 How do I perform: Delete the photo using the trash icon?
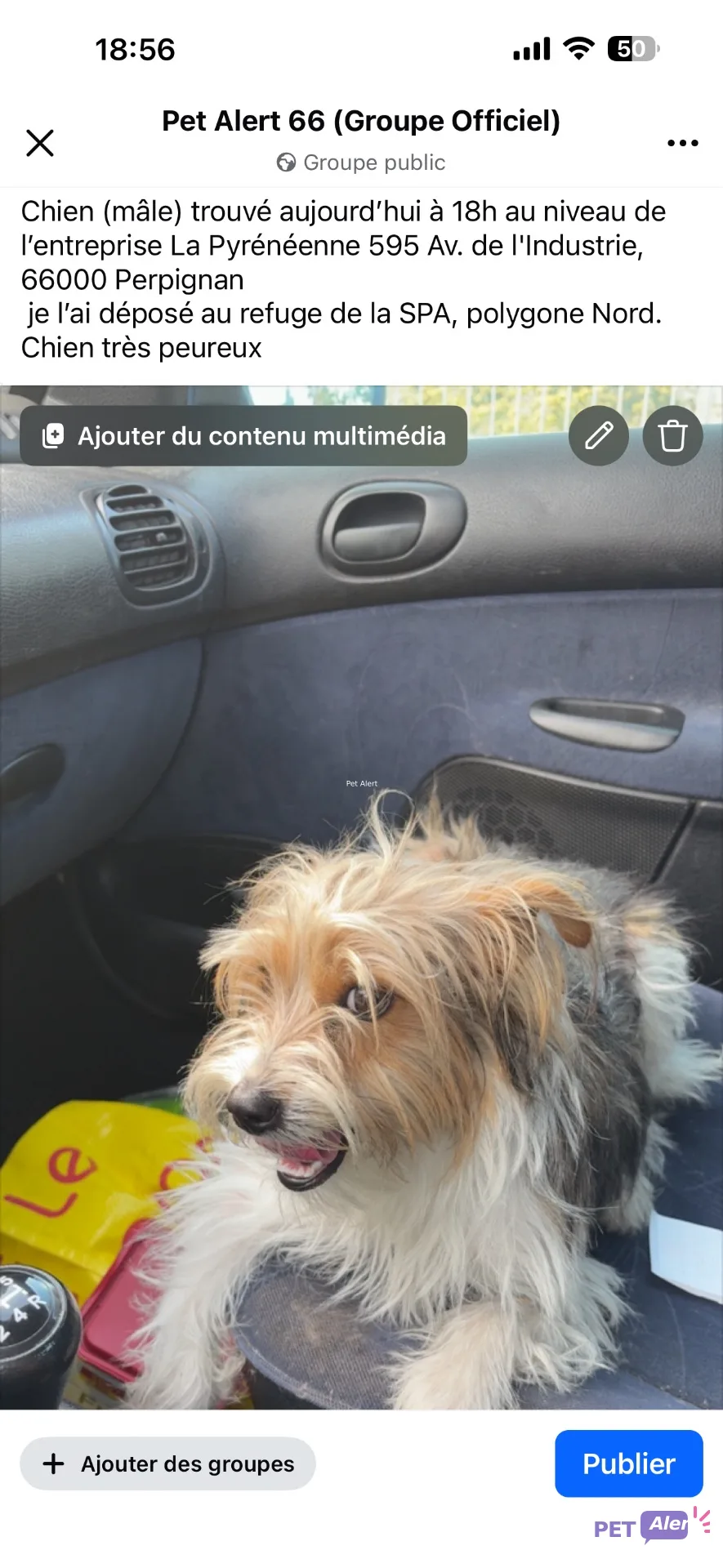(x=672, y=435)
